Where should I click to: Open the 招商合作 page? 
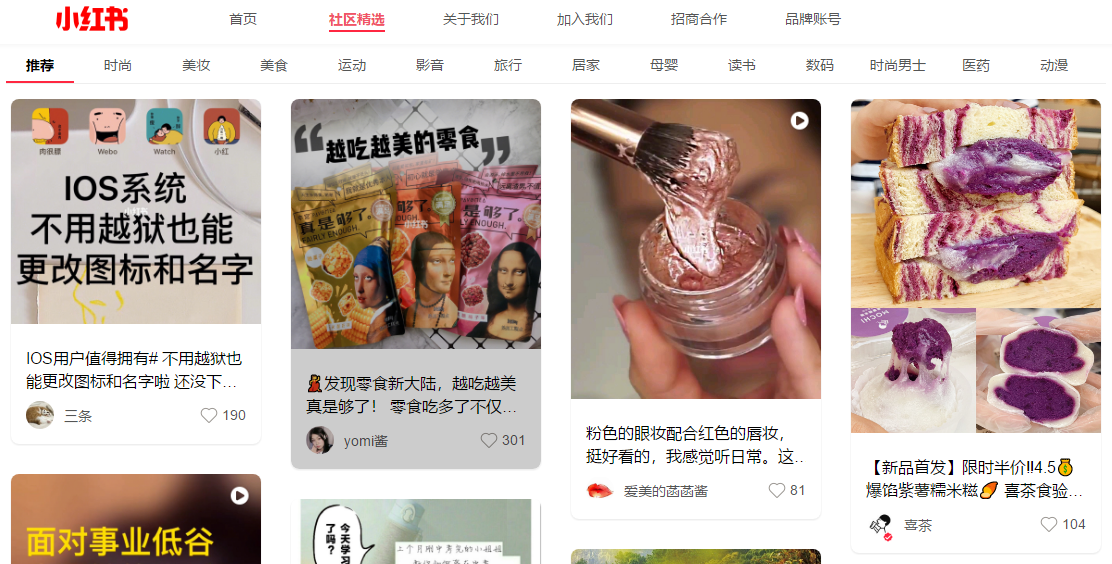click(699, 19)
